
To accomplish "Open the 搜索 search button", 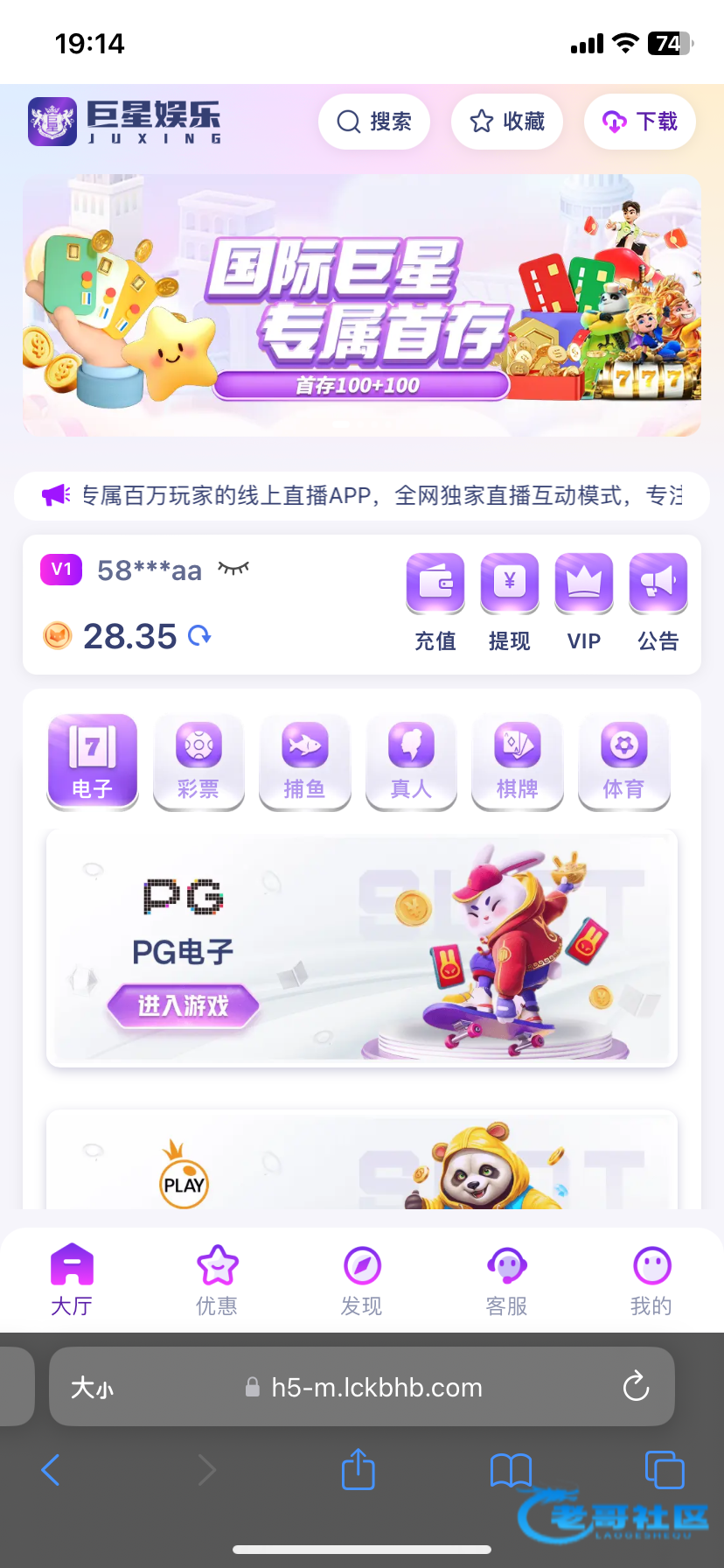I will tap(374, 122).
